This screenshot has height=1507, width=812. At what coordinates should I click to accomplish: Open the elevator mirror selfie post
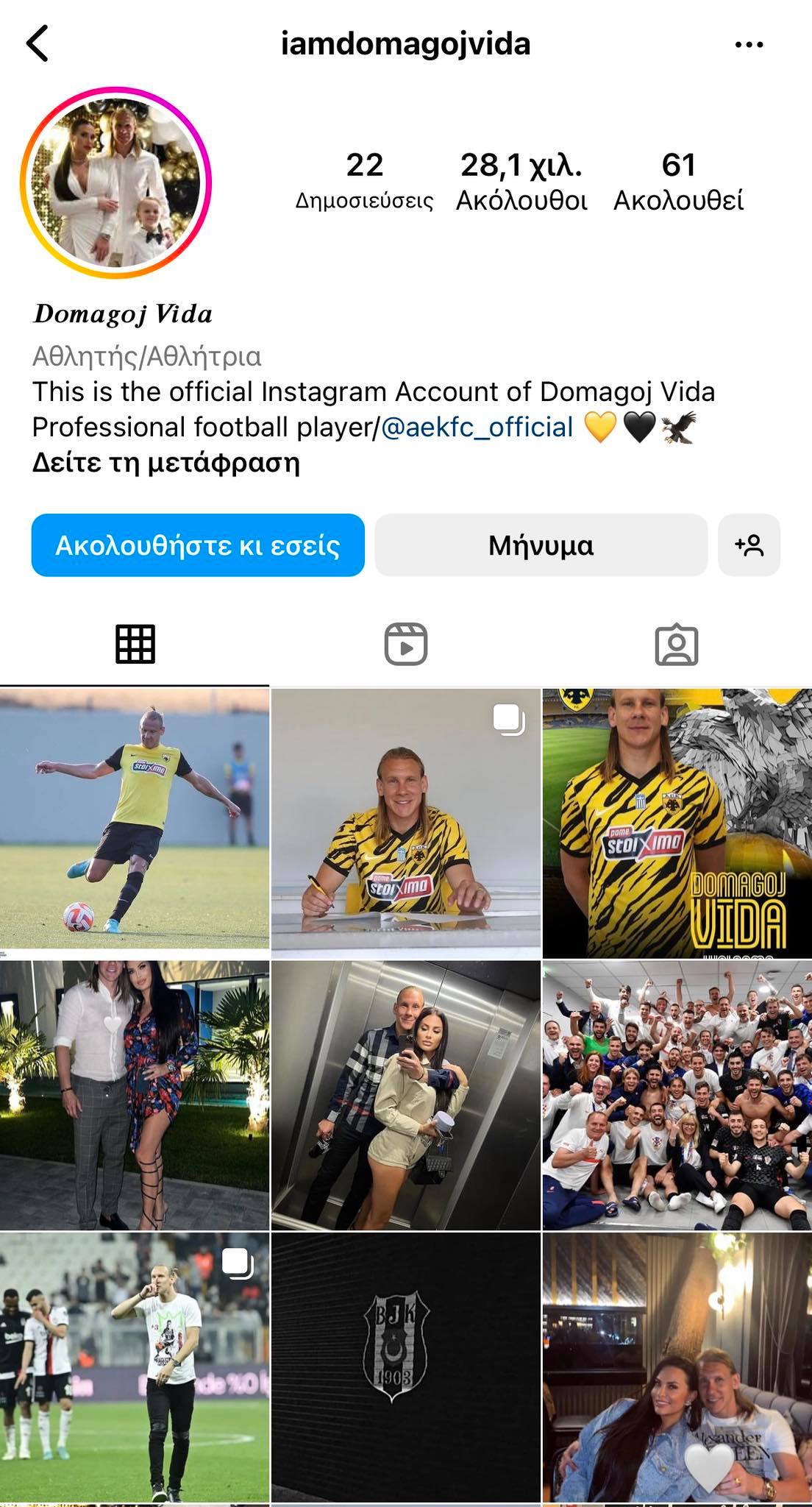click(x=406, y=1095)
